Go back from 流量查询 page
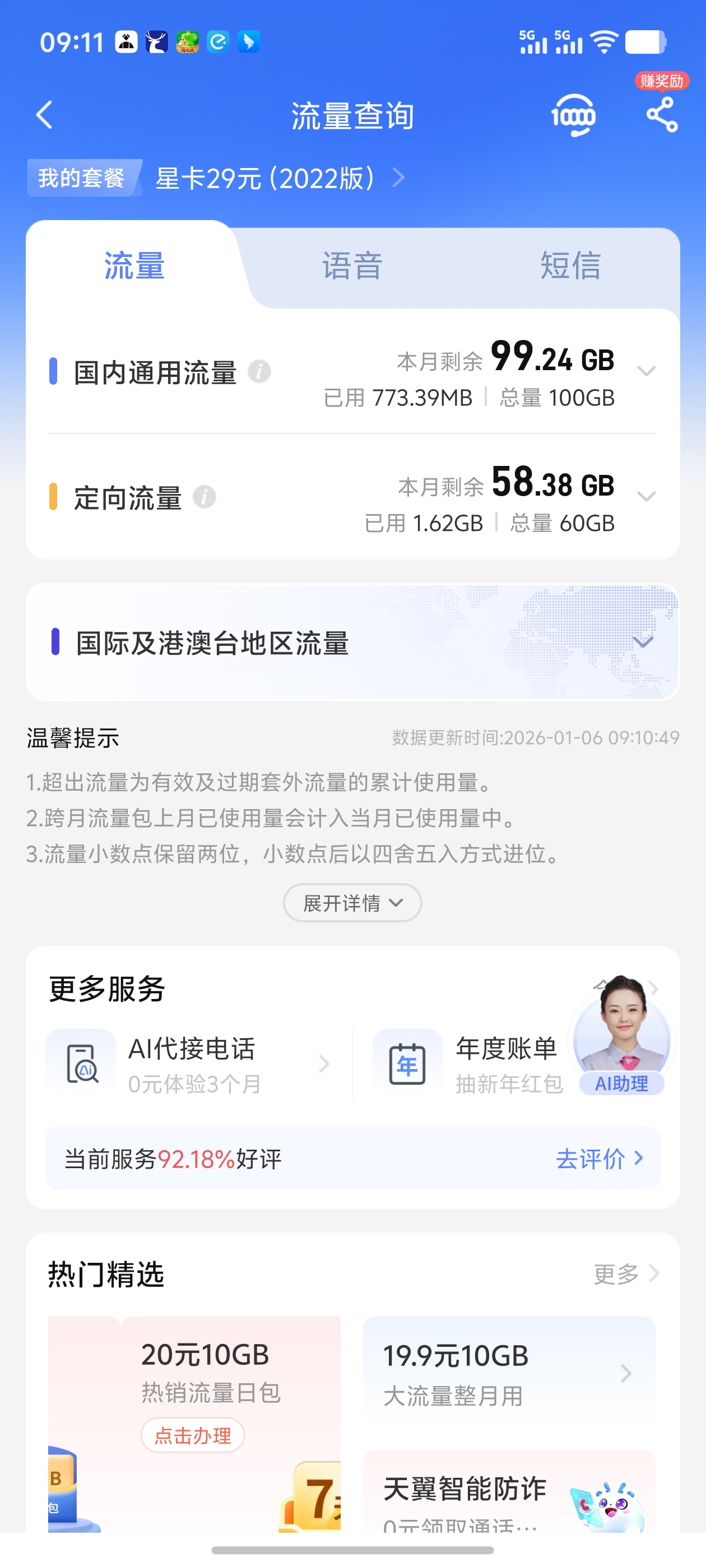 [44, 115]
